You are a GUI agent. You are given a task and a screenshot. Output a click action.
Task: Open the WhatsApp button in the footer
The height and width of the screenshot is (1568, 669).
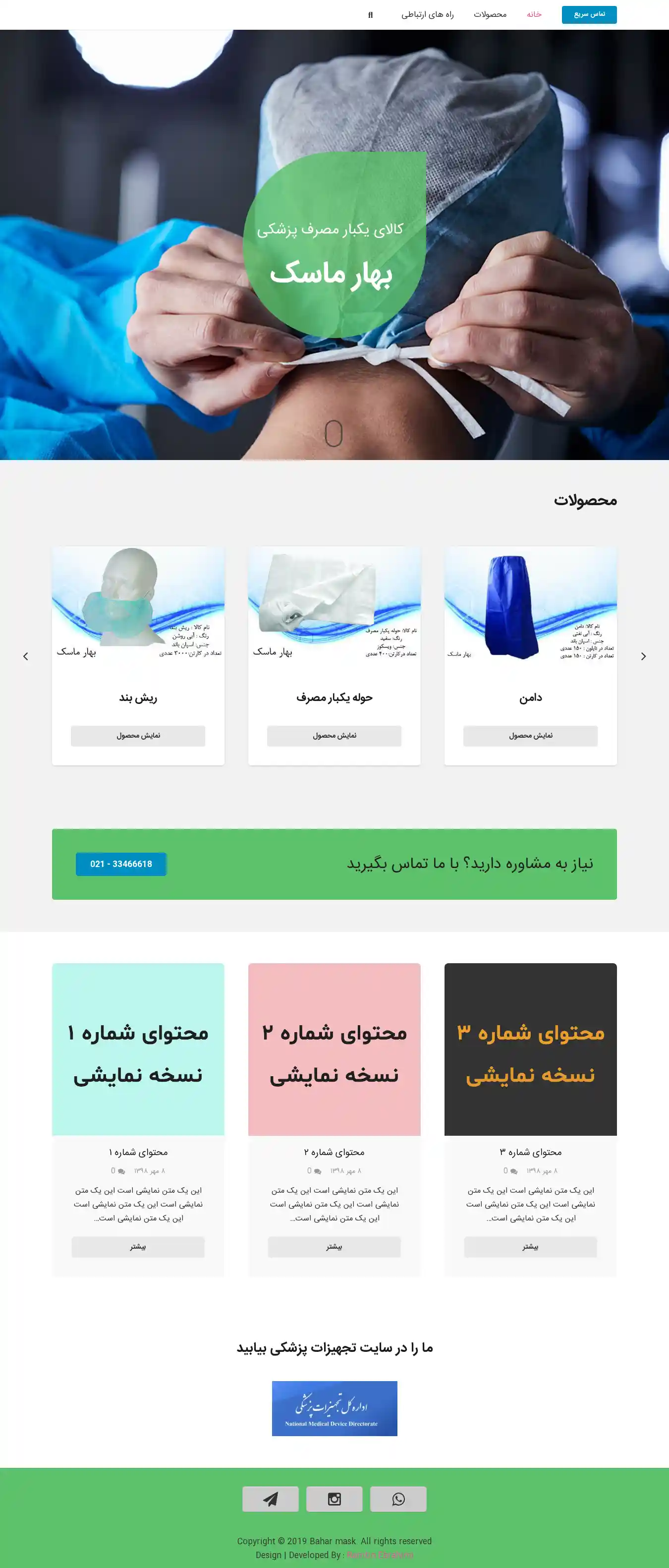(398, 1499)
